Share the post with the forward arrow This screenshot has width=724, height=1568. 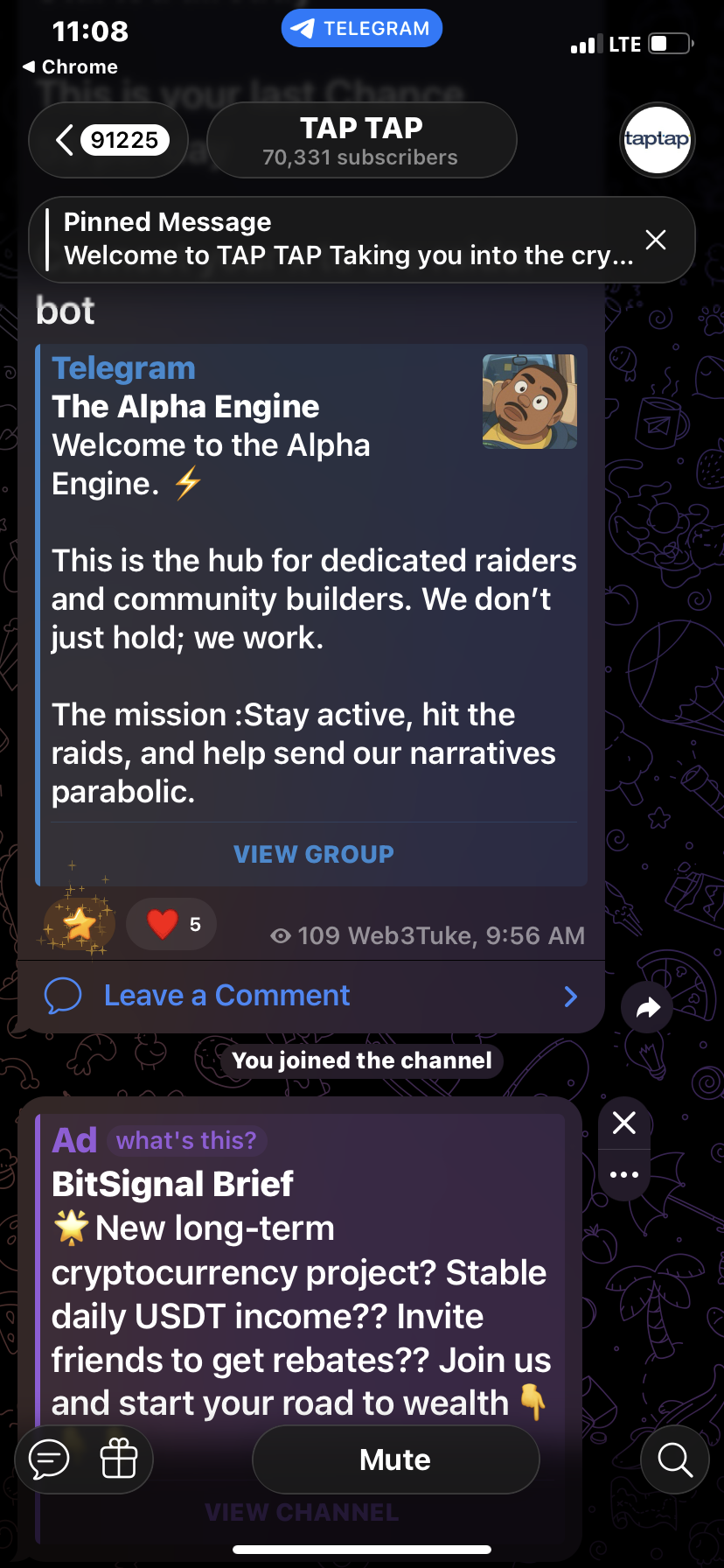(647, 1008)
